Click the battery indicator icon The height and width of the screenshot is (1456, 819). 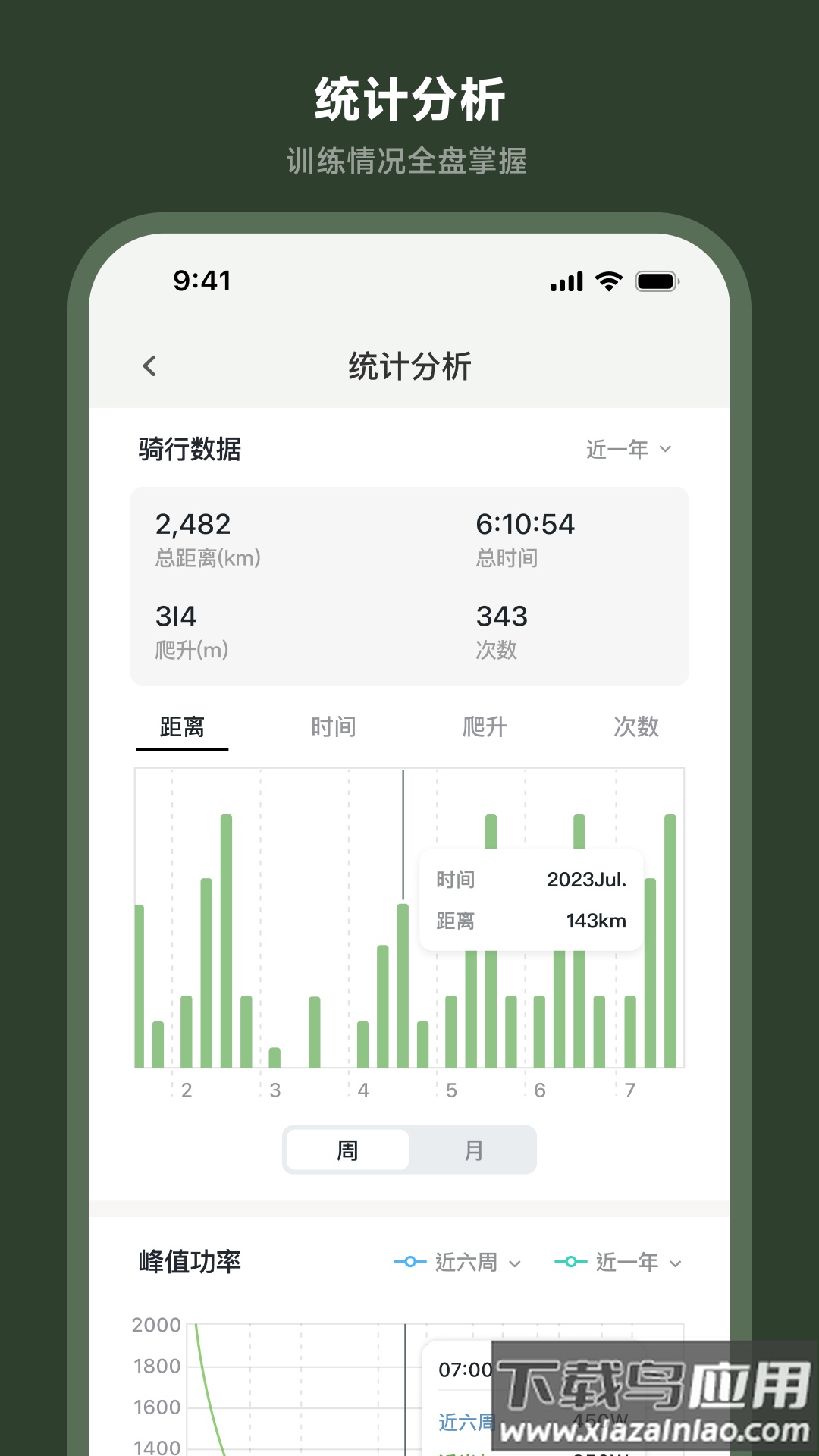point(659,281)
